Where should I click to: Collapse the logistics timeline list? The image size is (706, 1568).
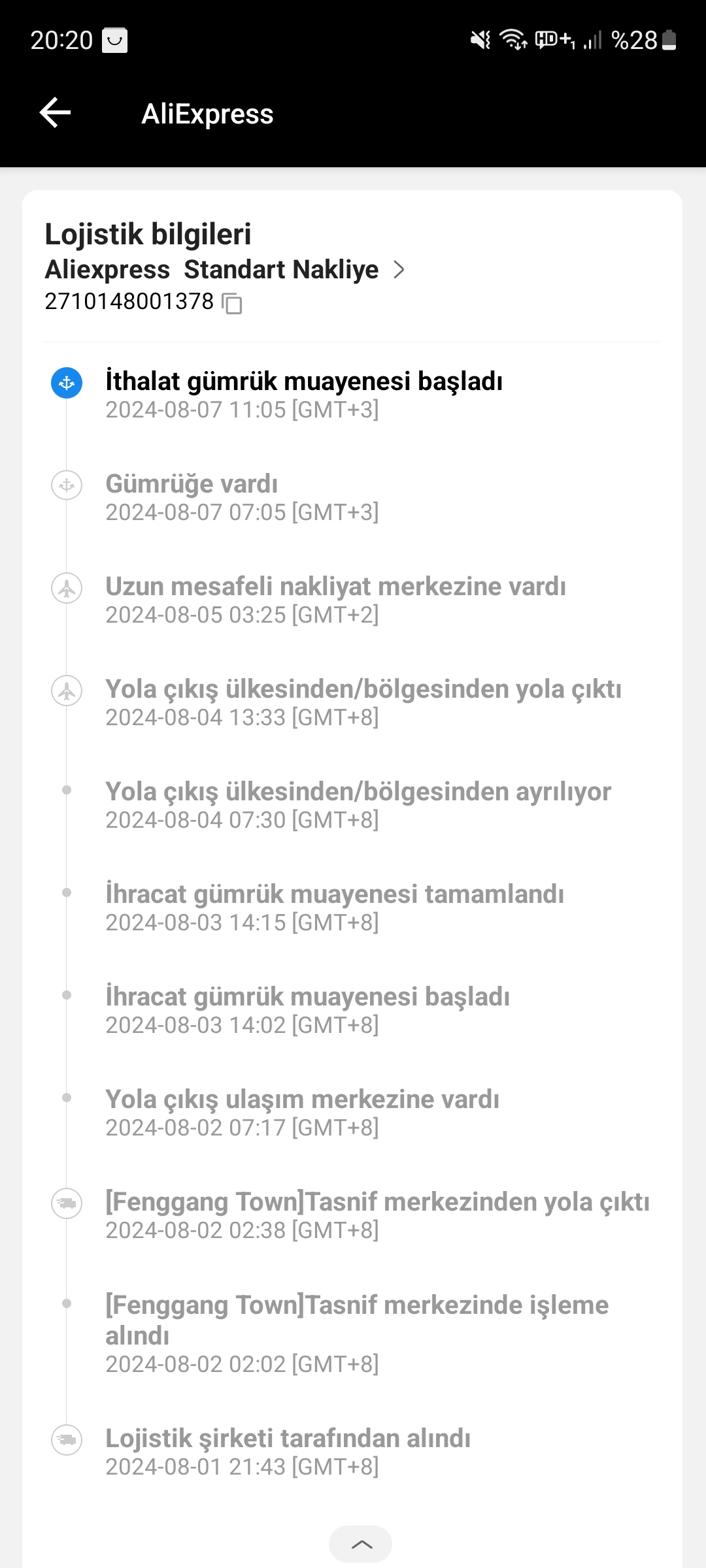pos(361,1544)
